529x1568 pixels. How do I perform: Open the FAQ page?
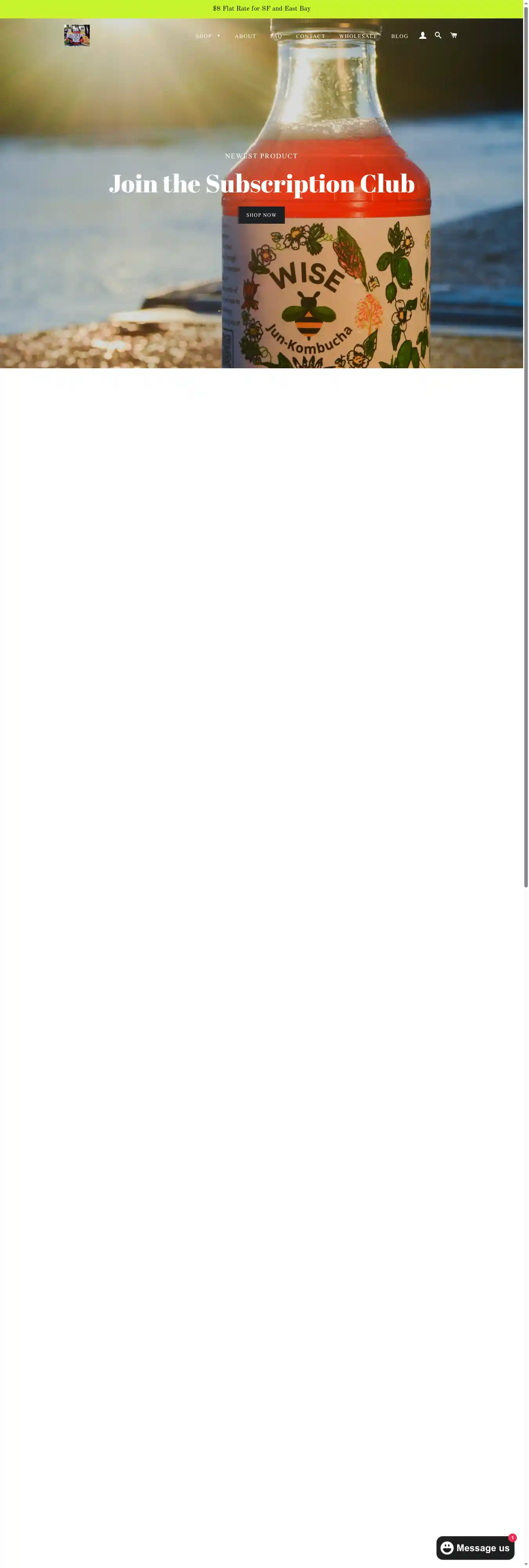(276, 36)
